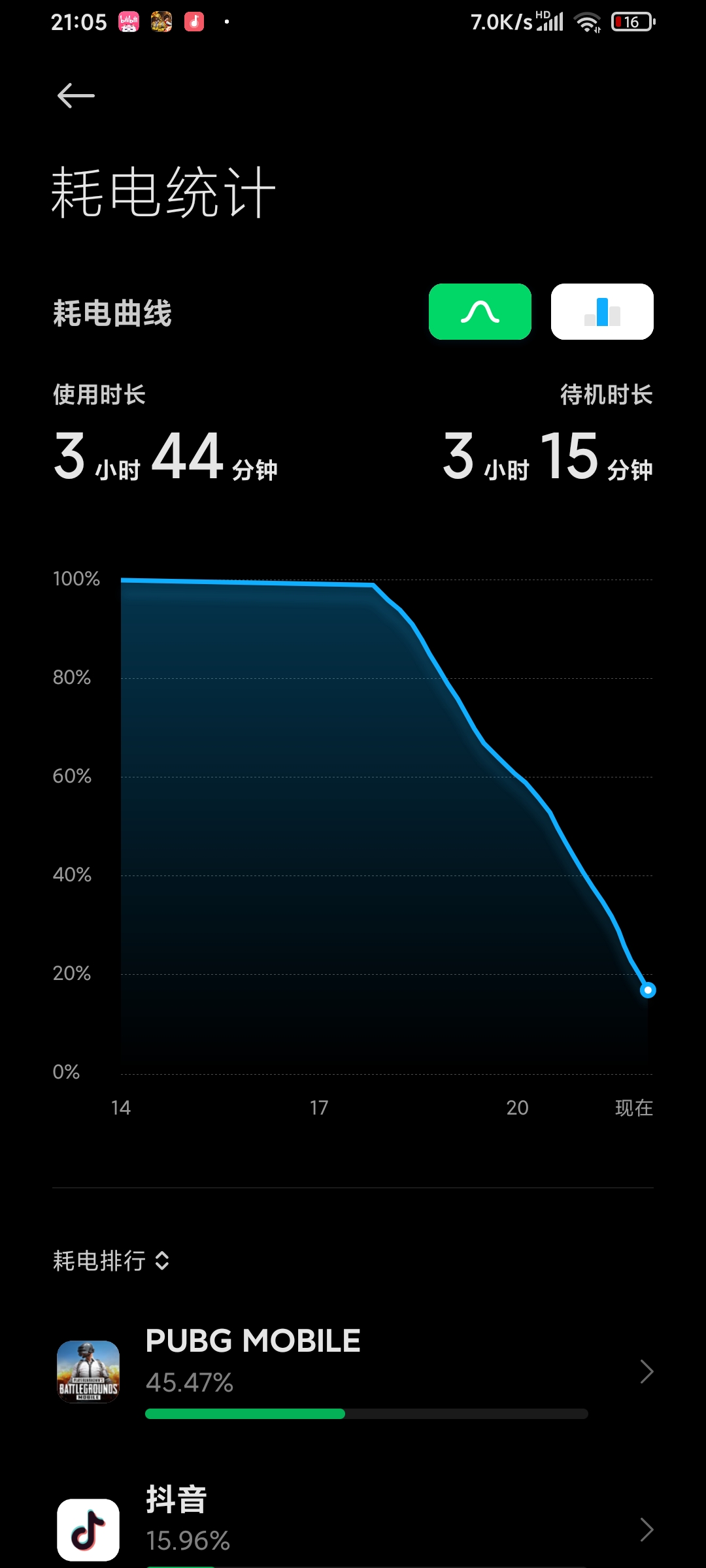Viewport: 706px width, 1568px height.
Task: Open the 耗电排行 sort dropdown
Action: tap(112, 1261)
